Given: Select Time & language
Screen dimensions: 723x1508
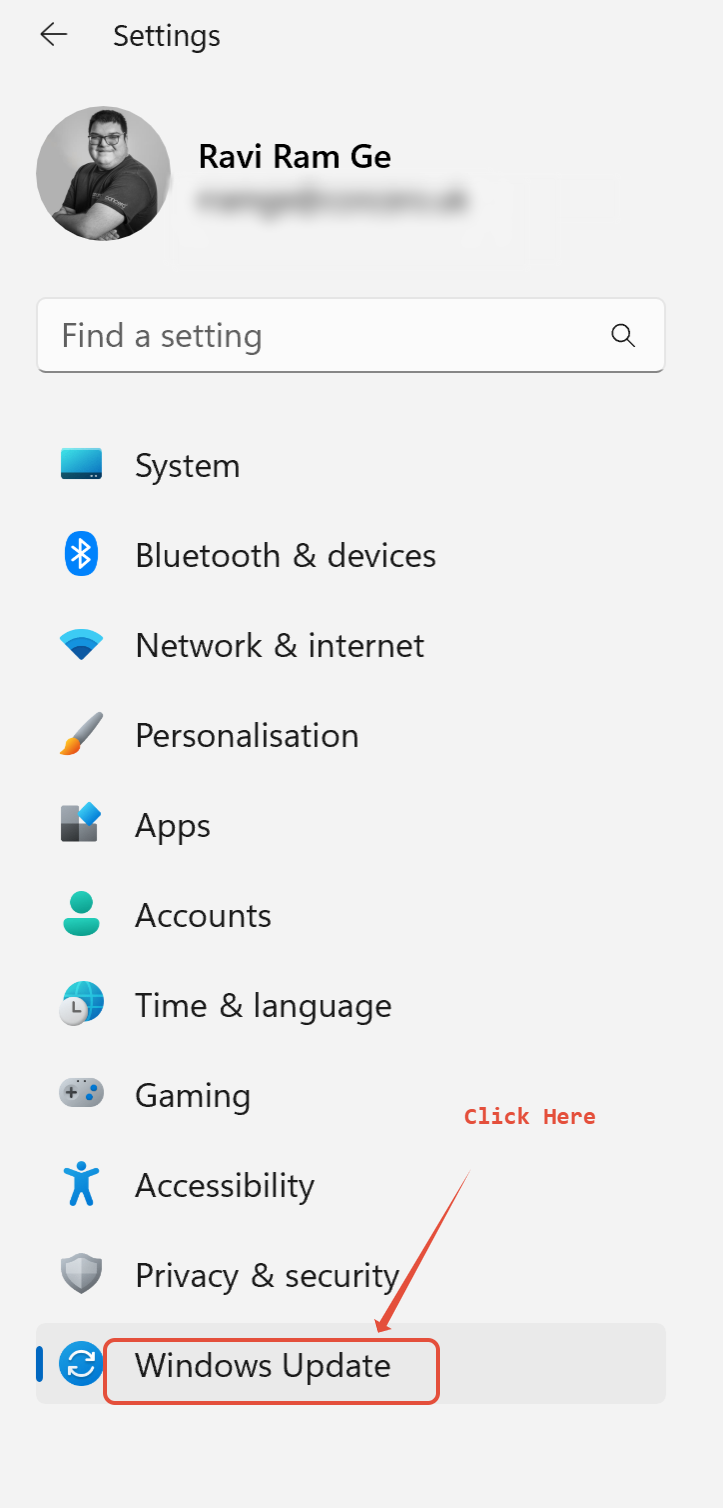Looking at the screenshot, I should click(x=263, y=1006).
